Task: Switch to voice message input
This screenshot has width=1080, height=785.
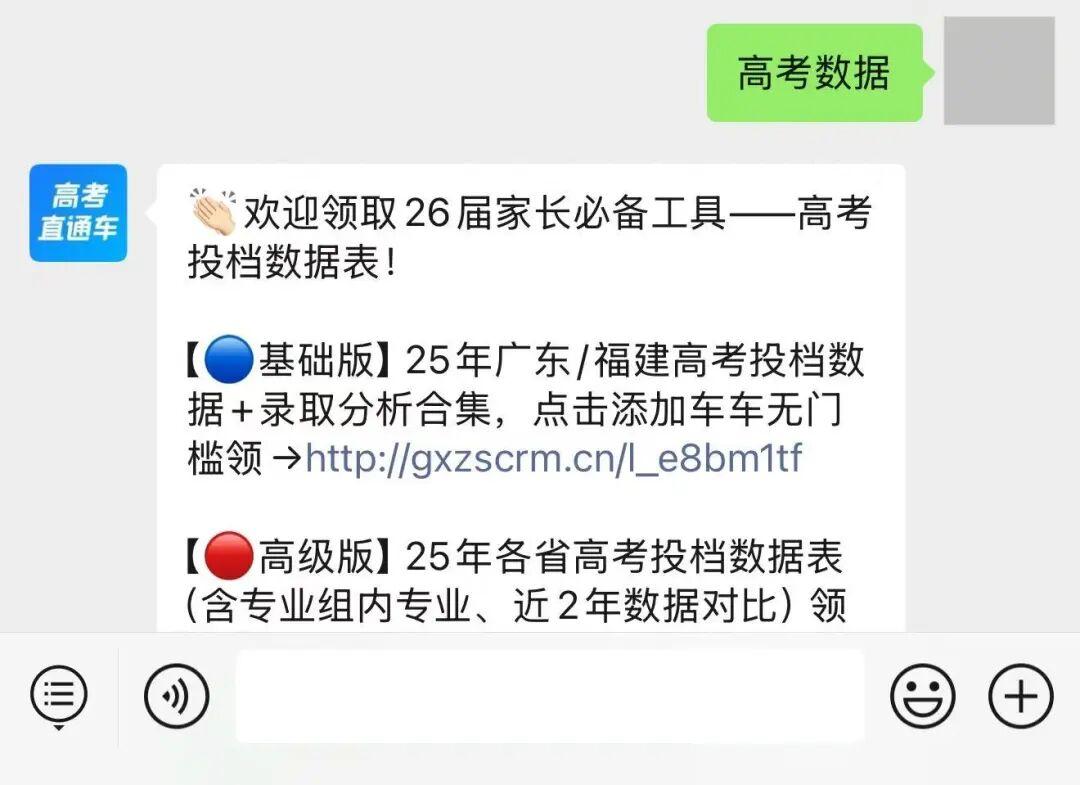Action: tap(176, 696)
